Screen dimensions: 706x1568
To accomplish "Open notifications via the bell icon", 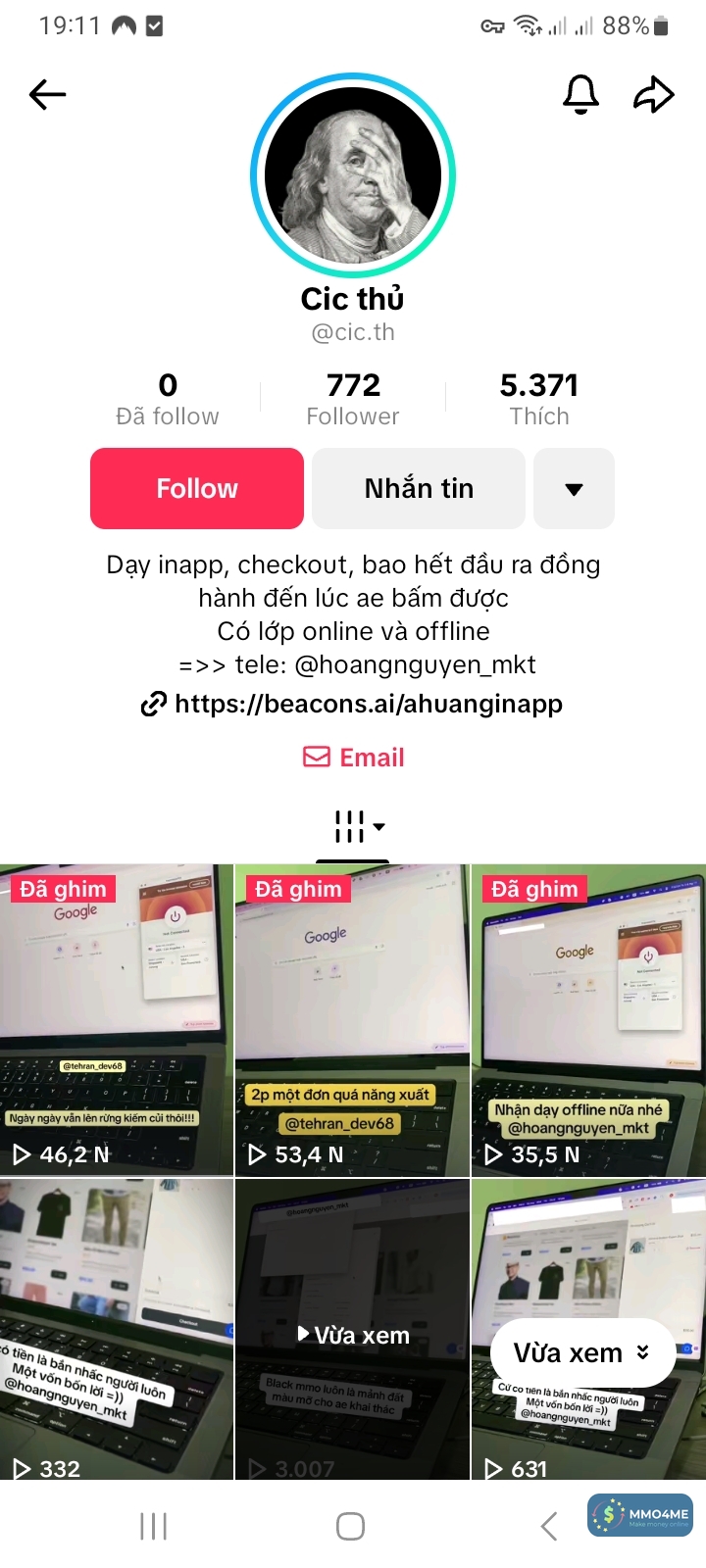I will click(580, 94).
